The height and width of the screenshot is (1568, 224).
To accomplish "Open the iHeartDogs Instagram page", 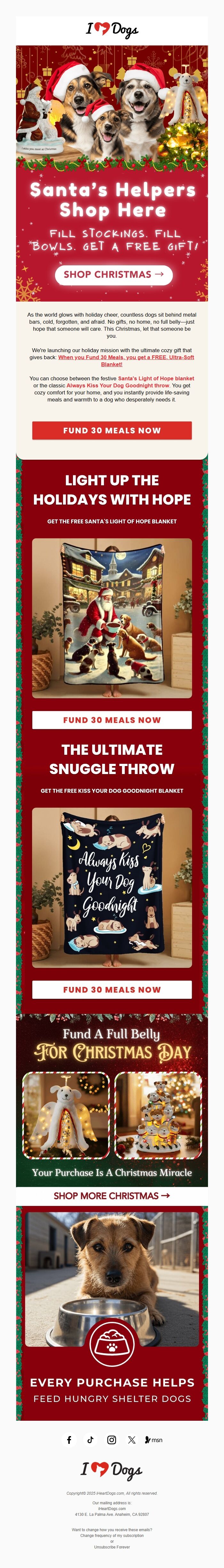I will [x=111, y=1440].
